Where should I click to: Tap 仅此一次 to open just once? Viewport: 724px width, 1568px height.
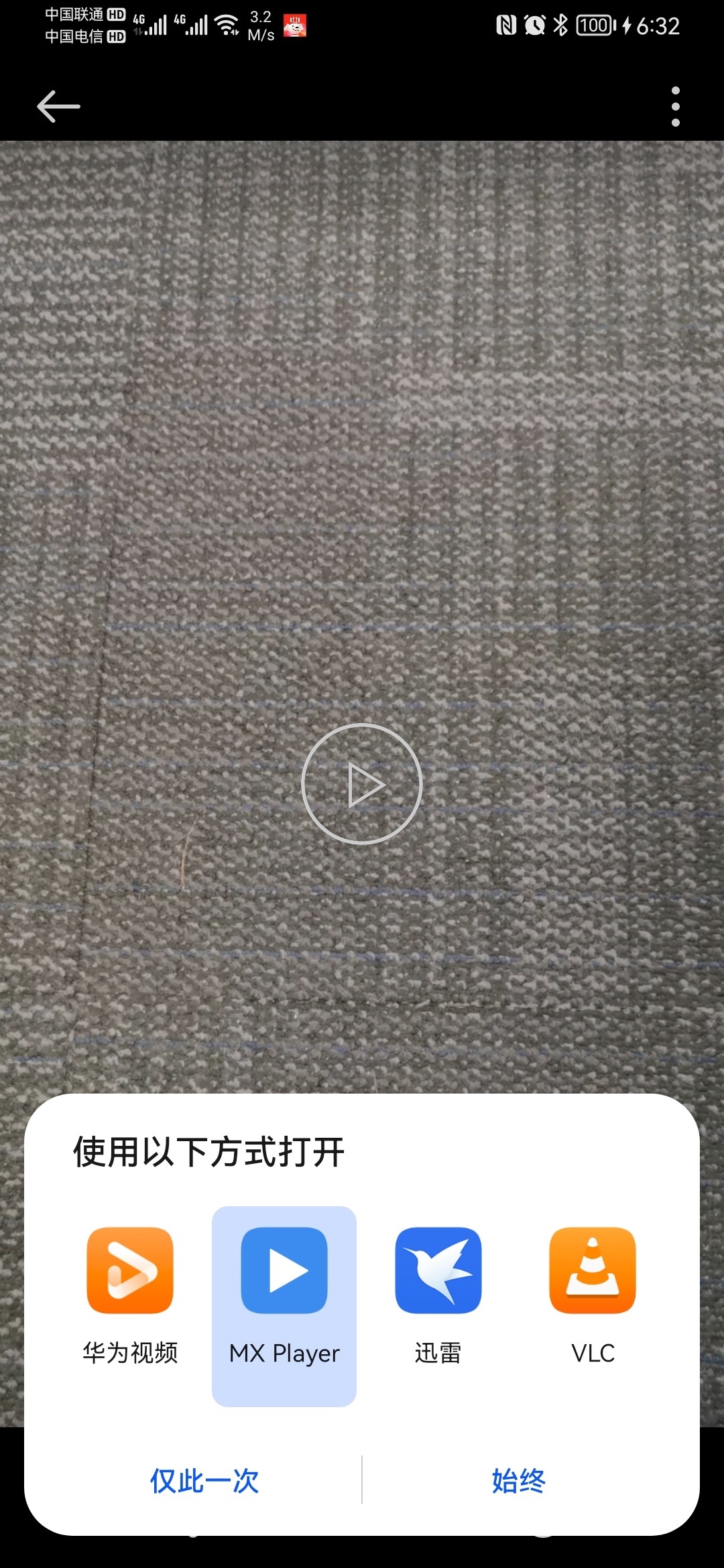(204, 1481)
